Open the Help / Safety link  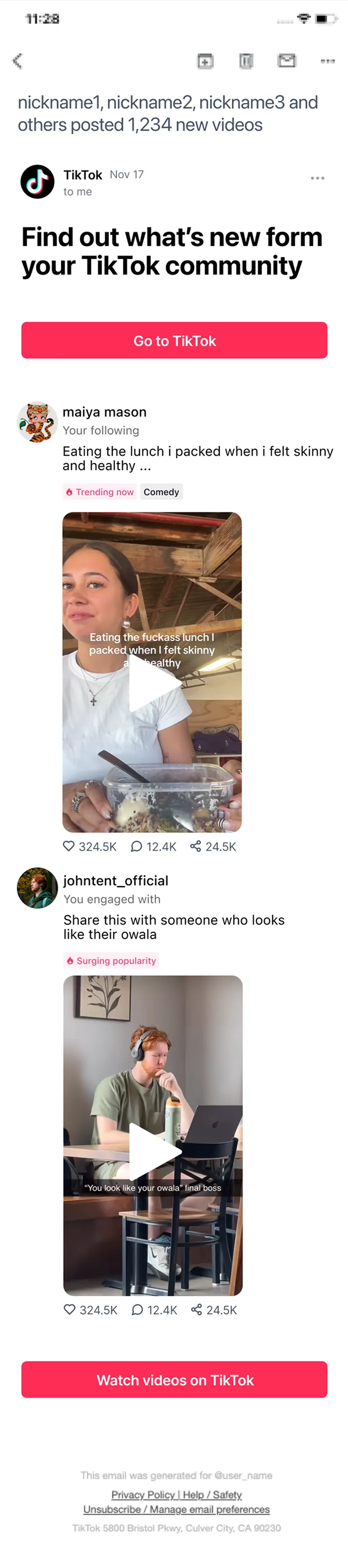click(212, 1495)
